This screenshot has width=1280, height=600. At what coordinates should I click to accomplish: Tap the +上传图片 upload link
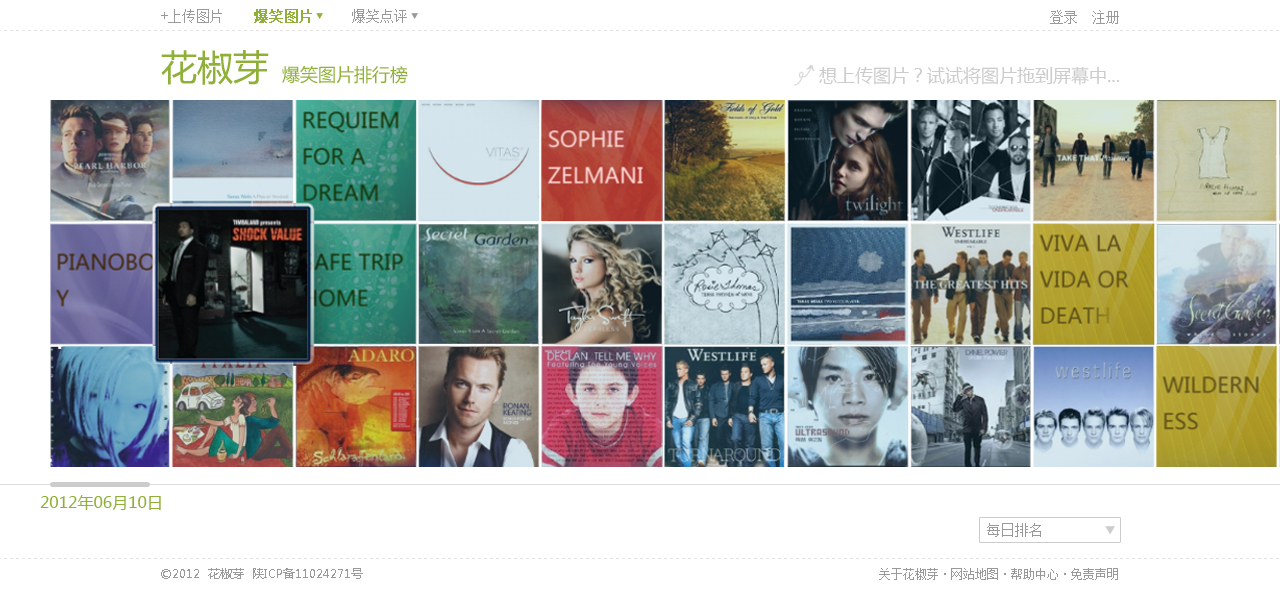(x=191, y=16)
